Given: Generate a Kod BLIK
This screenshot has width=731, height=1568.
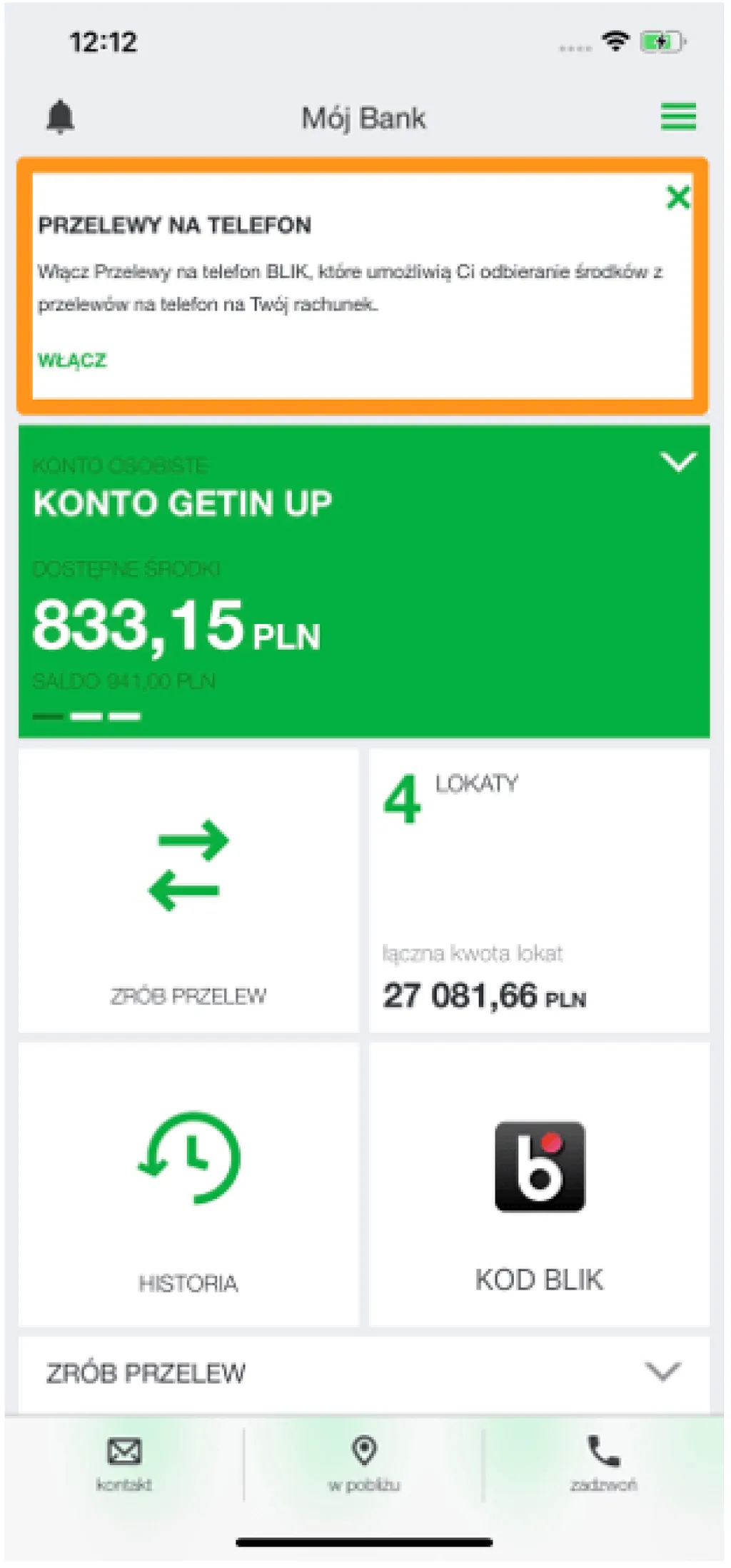Looking at the screenshot, I should tap(539, 1184).
